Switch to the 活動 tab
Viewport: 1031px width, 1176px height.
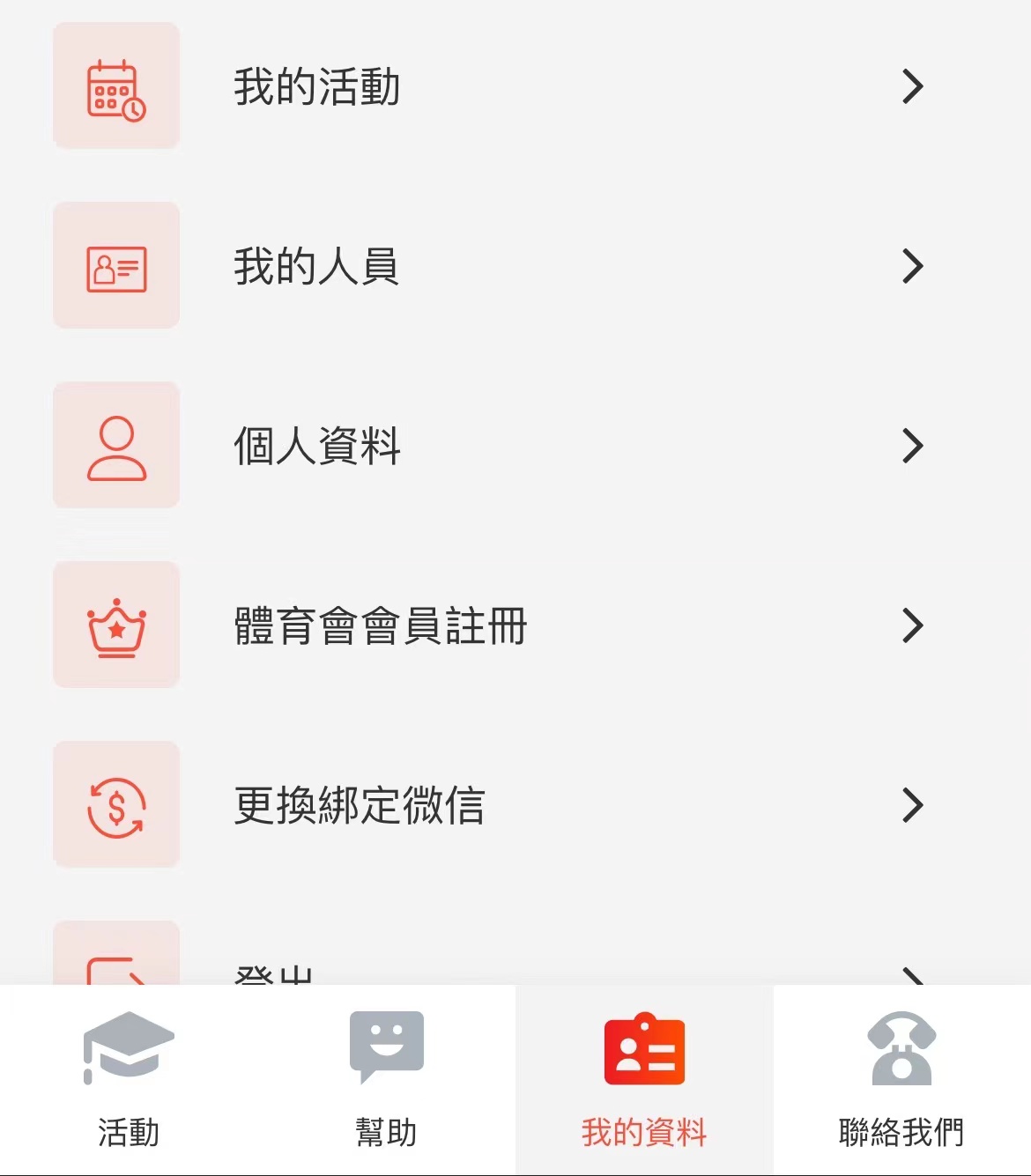point(129,1080)
